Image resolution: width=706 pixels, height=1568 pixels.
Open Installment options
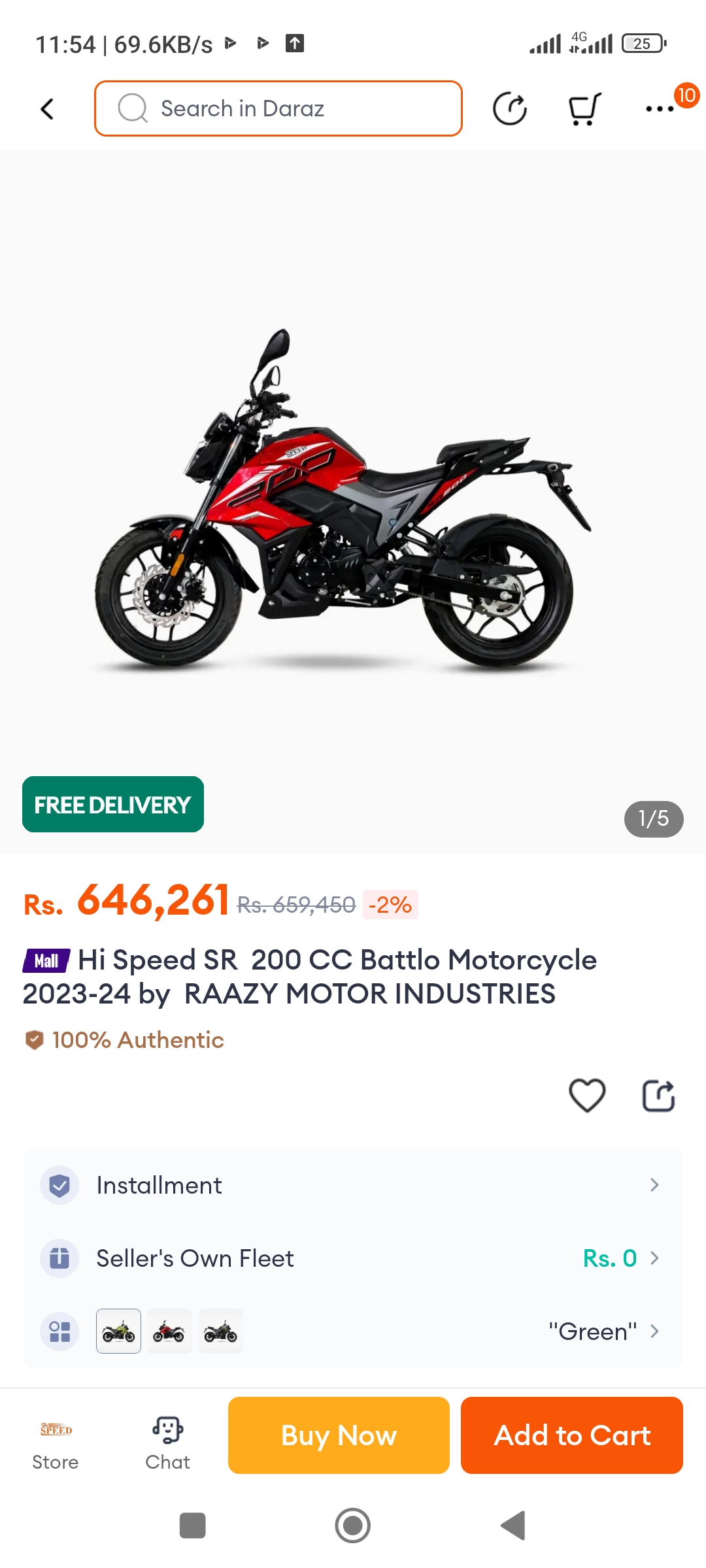click(x=353, y=1185)
